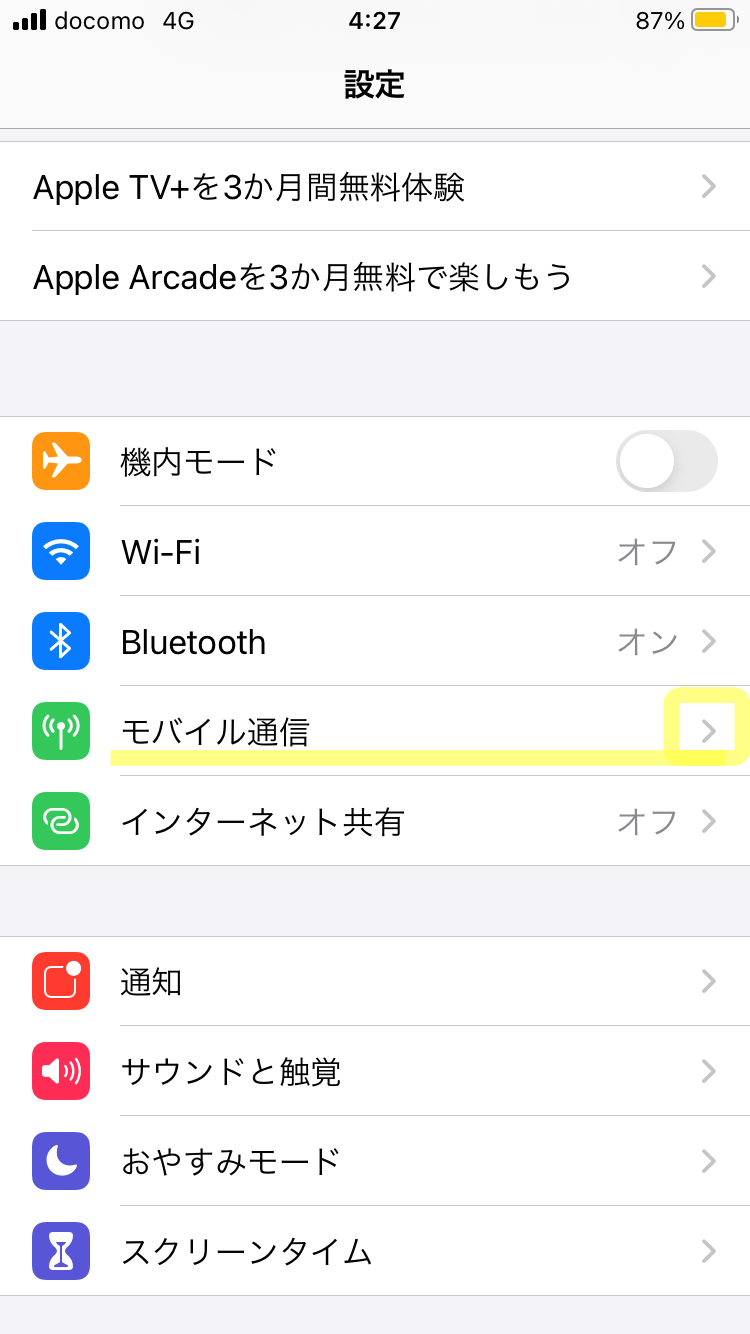
Task: Open the Apple TV+ 3か月間無料体験 offer
Action: [375, 186]
